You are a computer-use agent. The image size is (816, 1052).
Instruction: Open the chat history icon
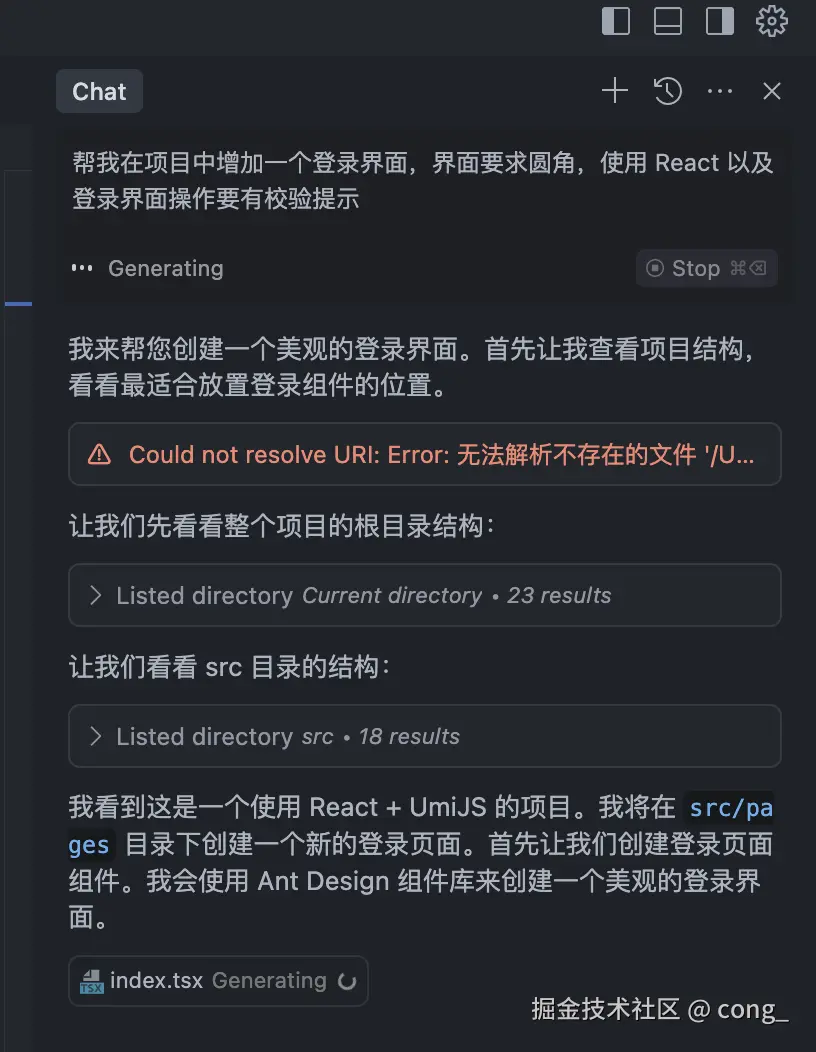667,90
